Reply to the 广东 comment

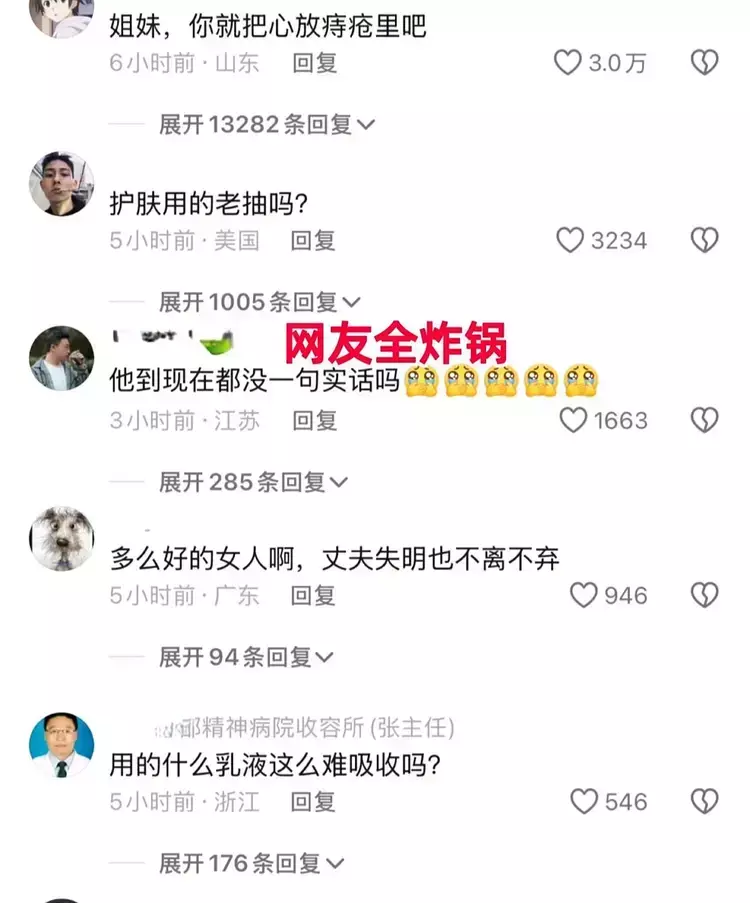pyautogui.click(x=313, y=596)
